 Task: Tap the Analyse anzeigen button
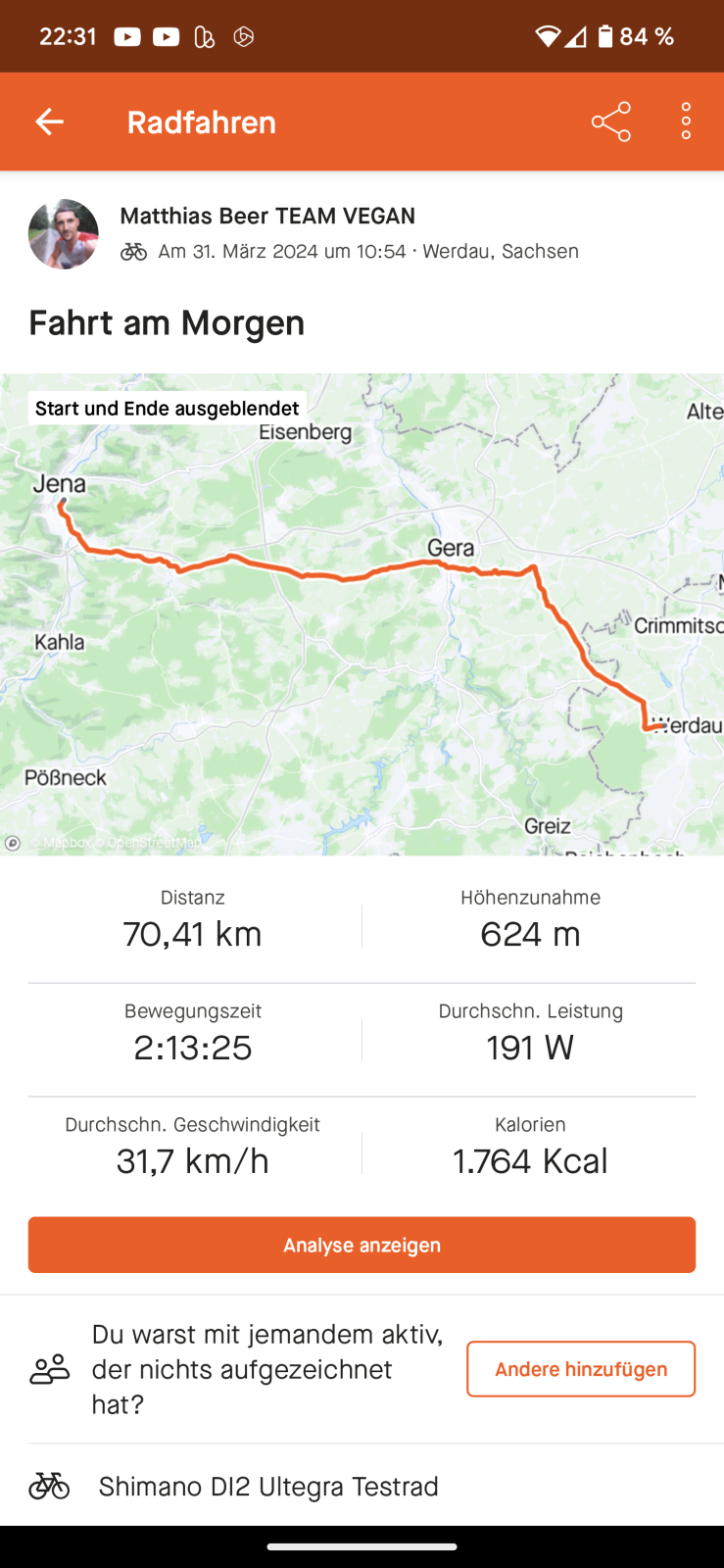(362, 1245)
